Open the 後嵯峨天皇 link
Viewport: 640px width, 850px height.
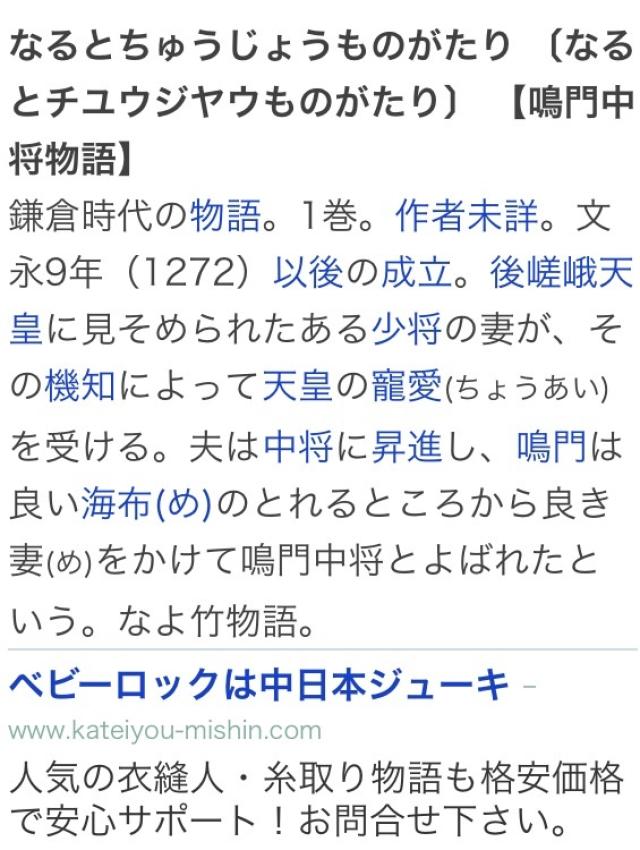pyautogui.click(x=560, y=272)
